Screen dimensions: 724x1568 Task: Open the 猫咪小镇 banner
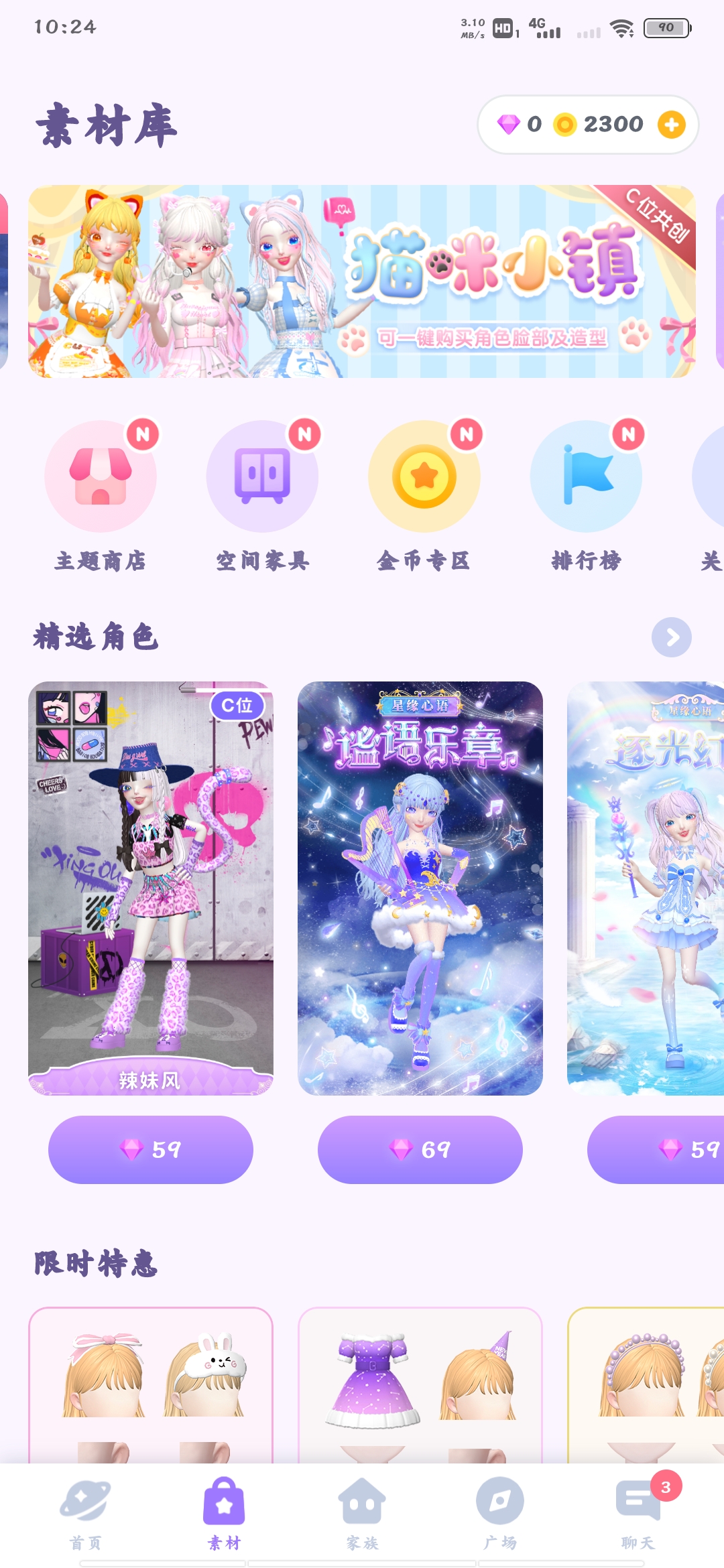click(x=362, y=281)
